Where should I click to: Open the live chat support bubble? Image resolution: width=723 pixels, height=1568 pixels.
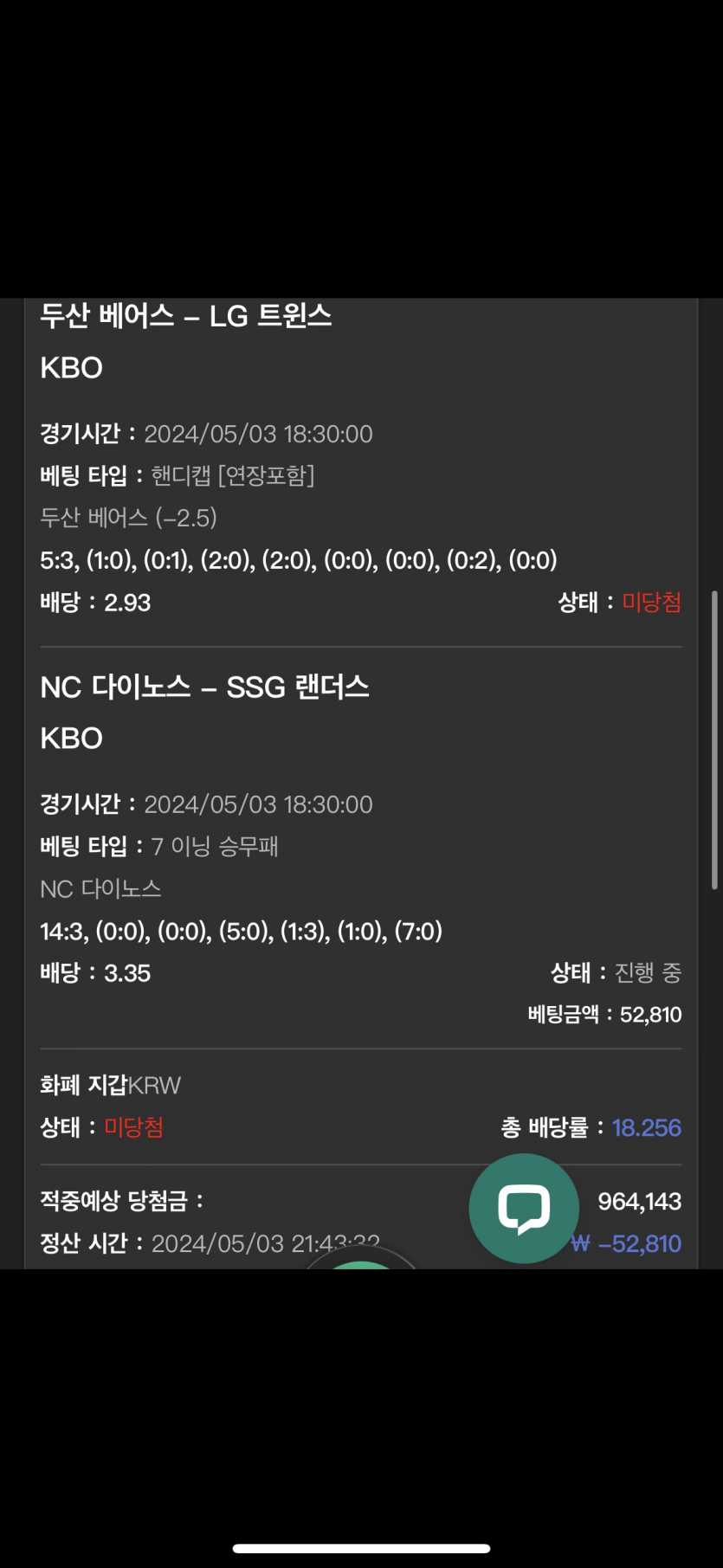pyautogui.click(x=524, y=1208)
